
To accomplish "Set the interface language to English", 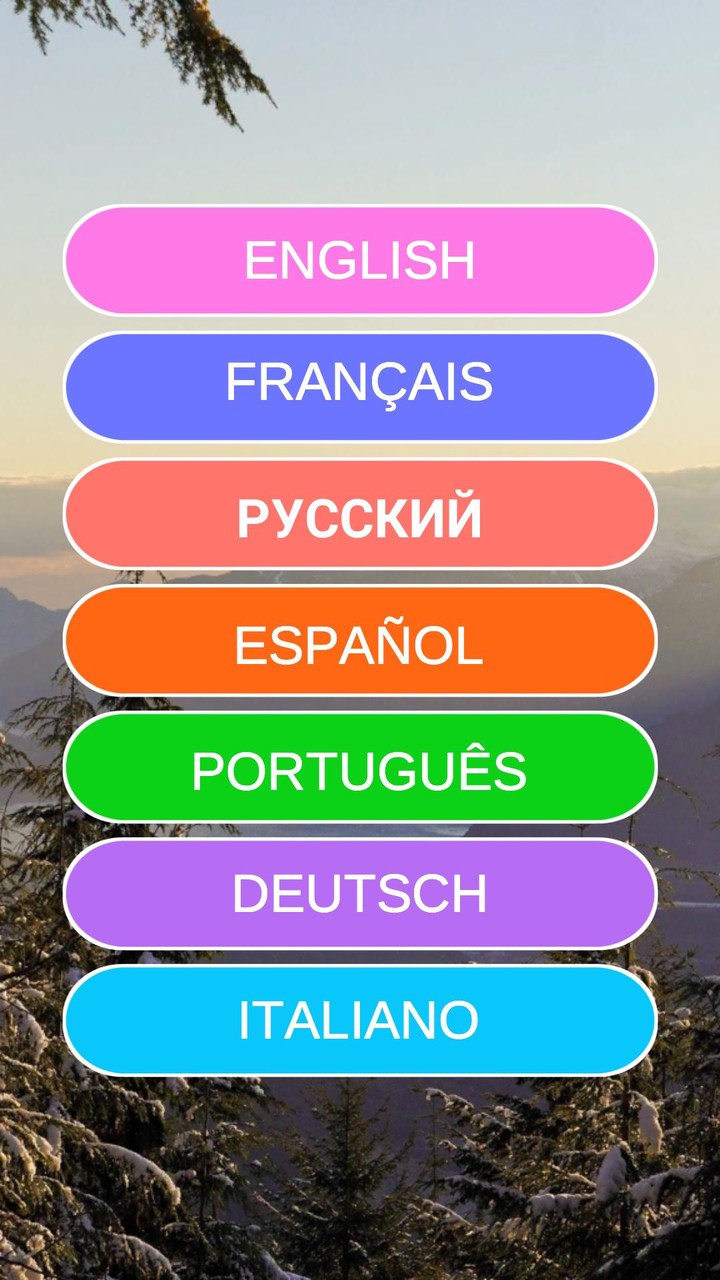I will (x=360, y=262).
